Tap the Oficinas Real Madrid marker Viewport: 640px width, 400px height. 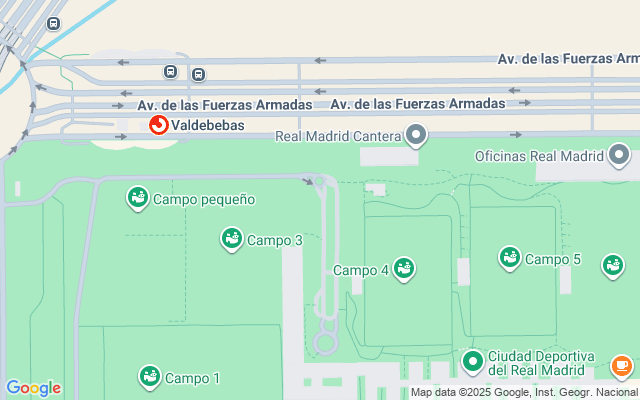coord(619,155)
